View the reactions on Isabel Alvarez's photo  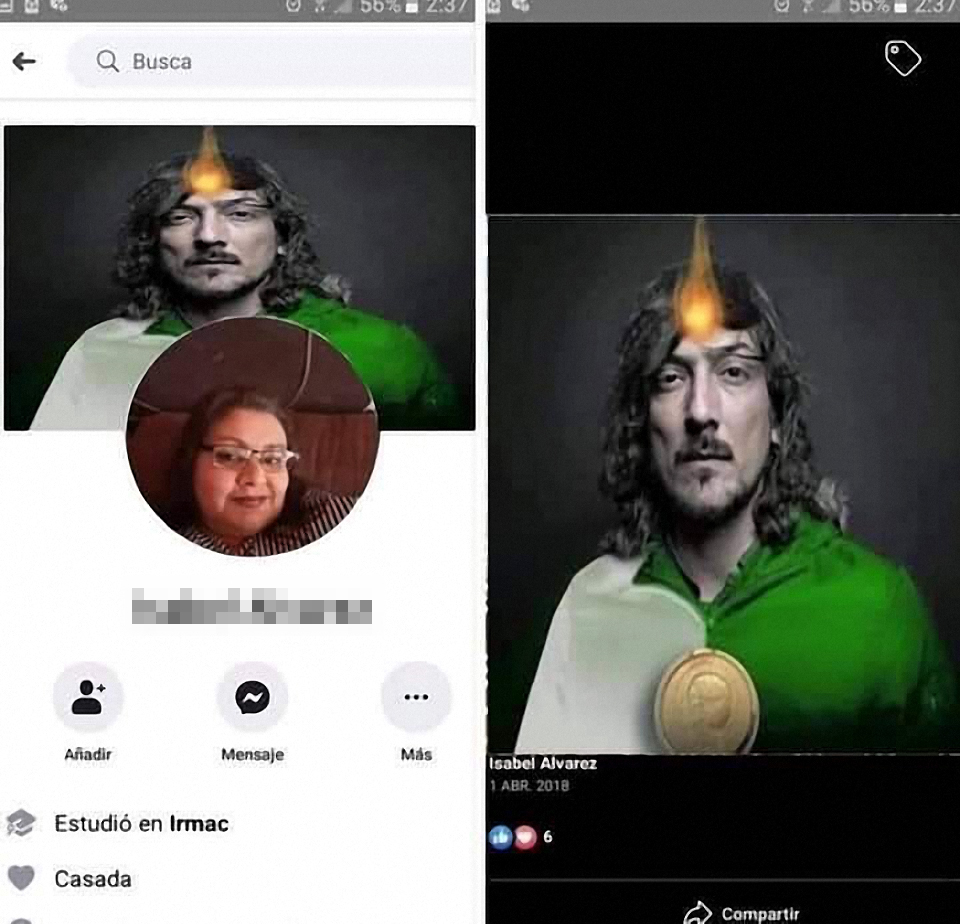pos(520,837)
